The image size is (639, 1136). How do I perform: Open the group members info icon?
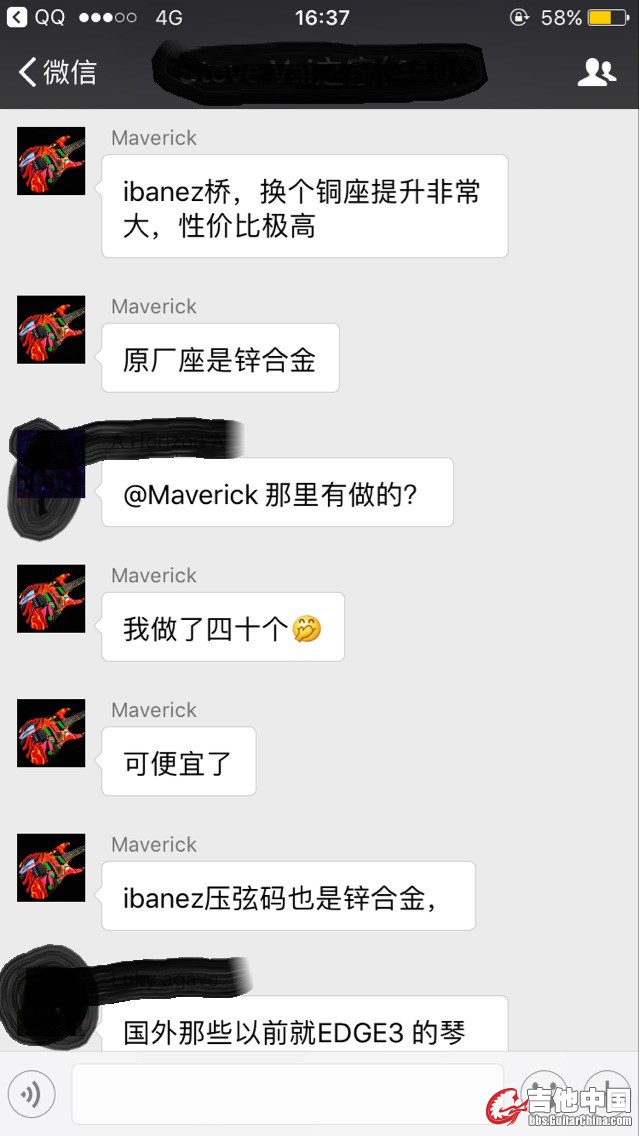click(597, 72)
